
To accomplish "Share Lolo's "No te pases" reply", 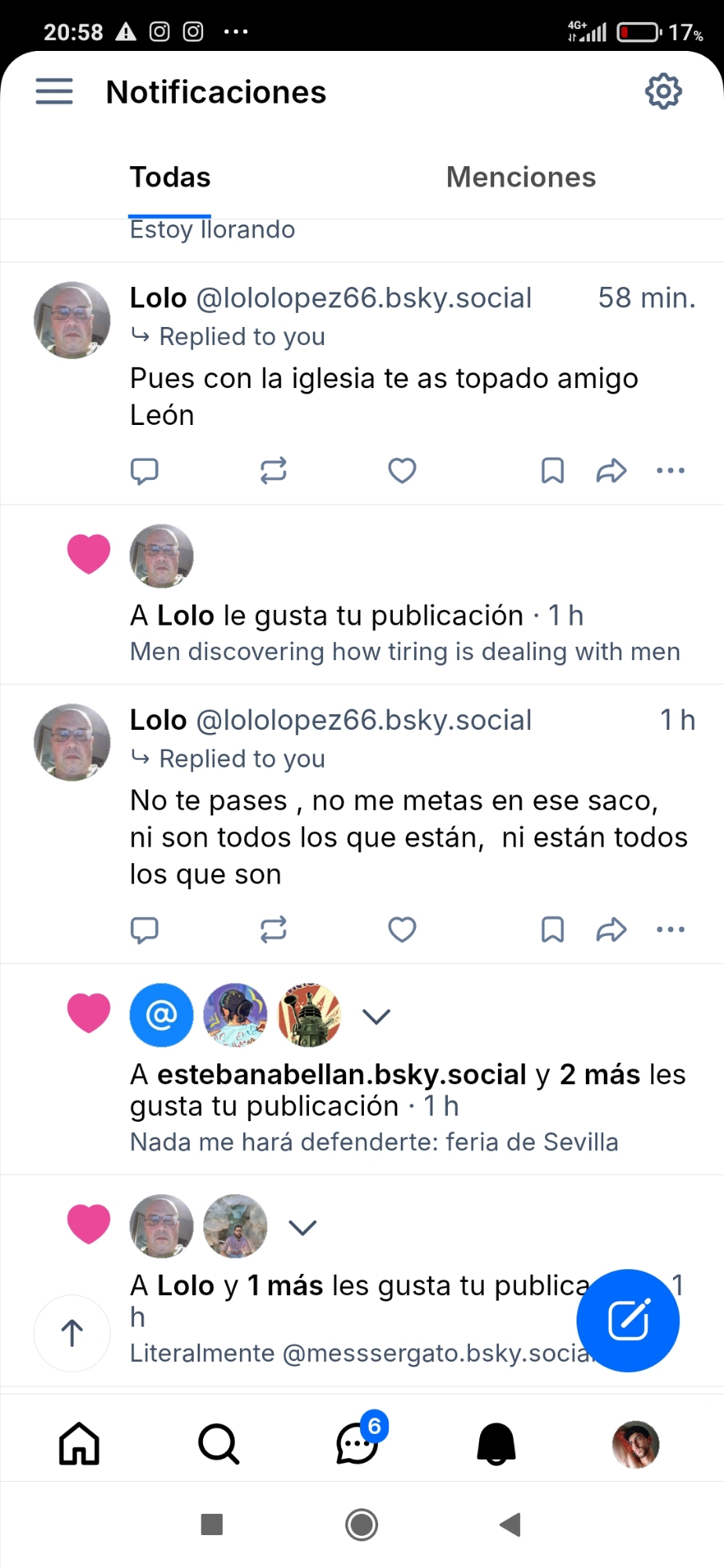I will point(611,930).
